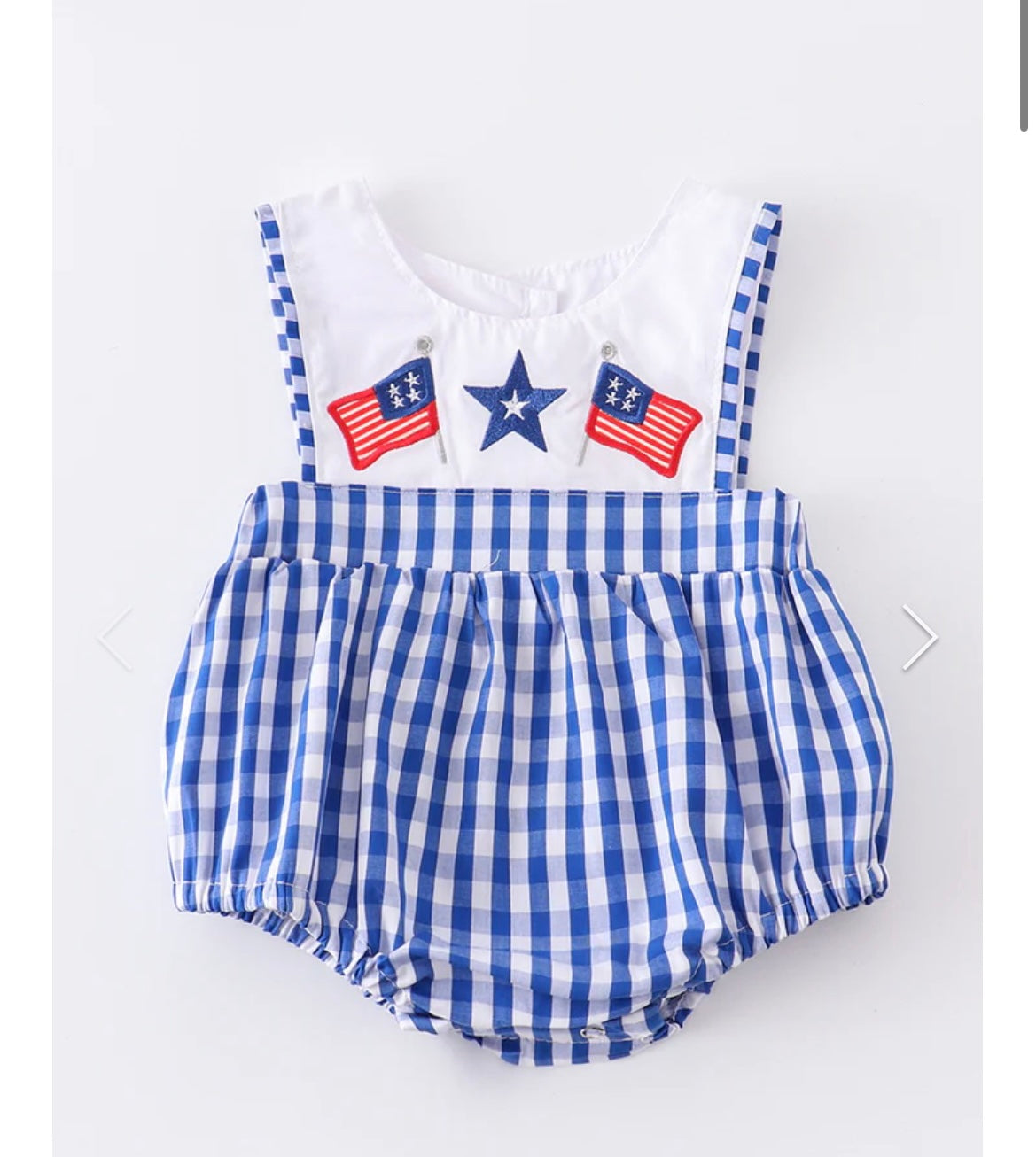Open the next slide with the right arrow

[x=918, y=637]
